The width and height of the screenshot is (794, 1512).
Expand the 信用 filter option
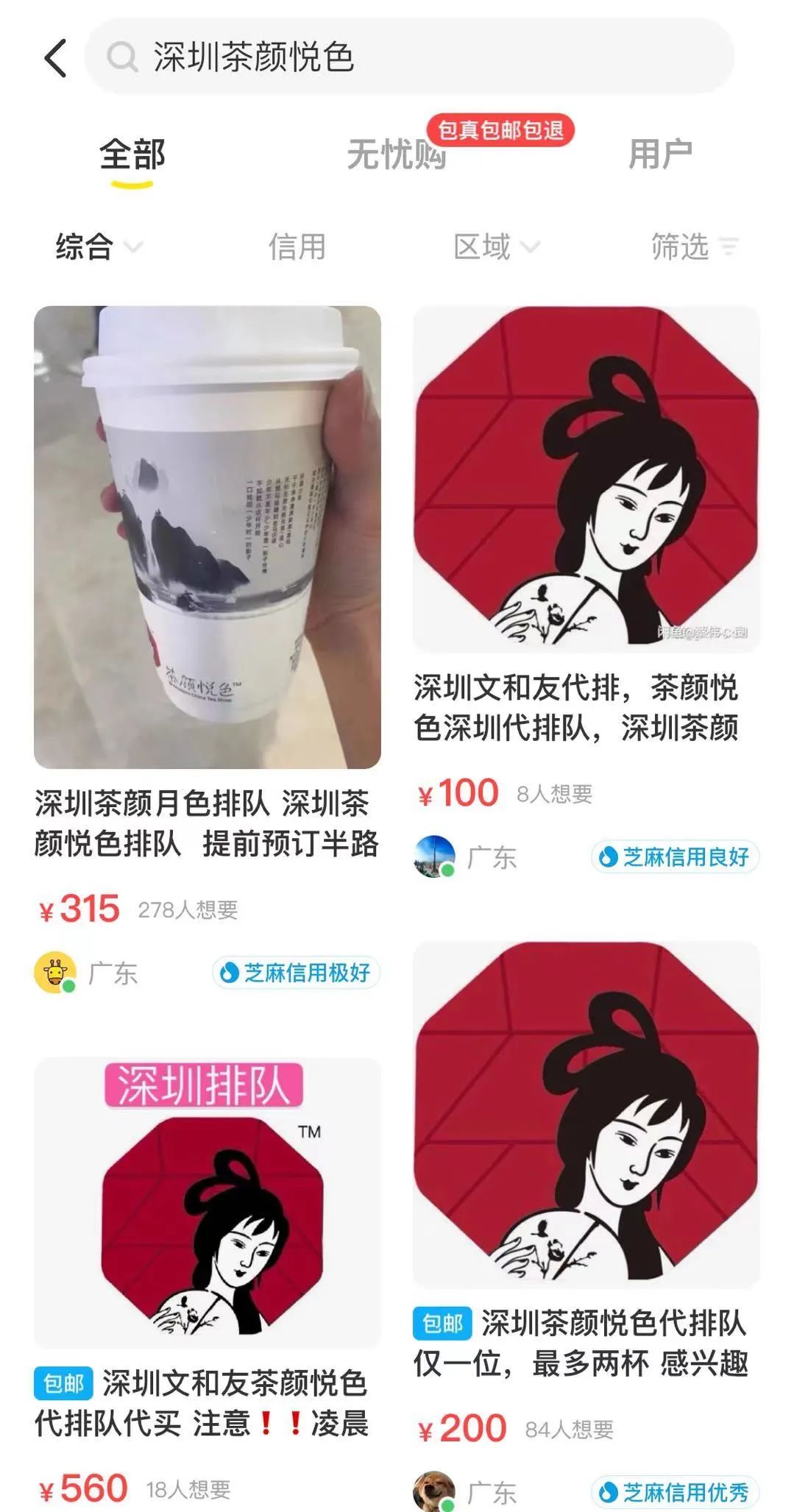click(294, 247)
